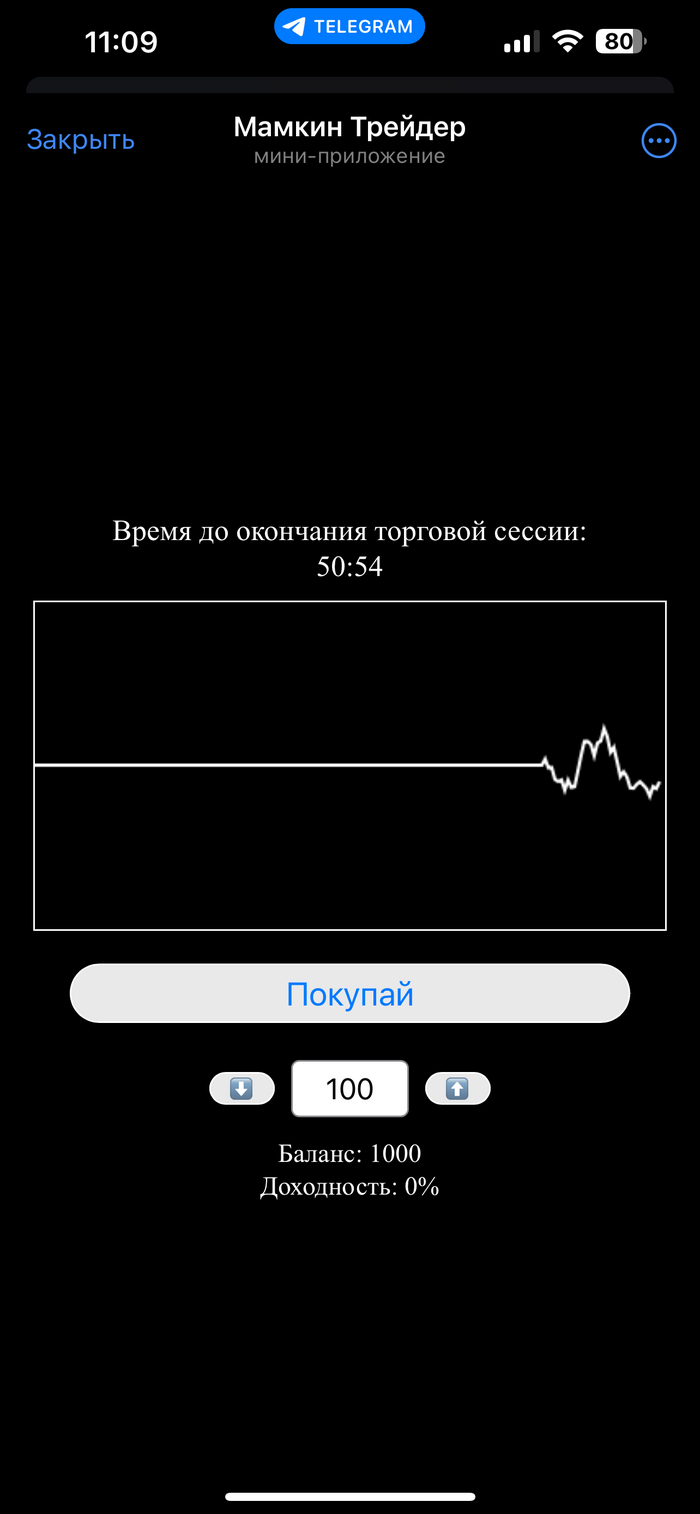The height and width of the screenshot is (1514, 700).
Task: Tap the Покупай buy button
Action: click(350, 993)
